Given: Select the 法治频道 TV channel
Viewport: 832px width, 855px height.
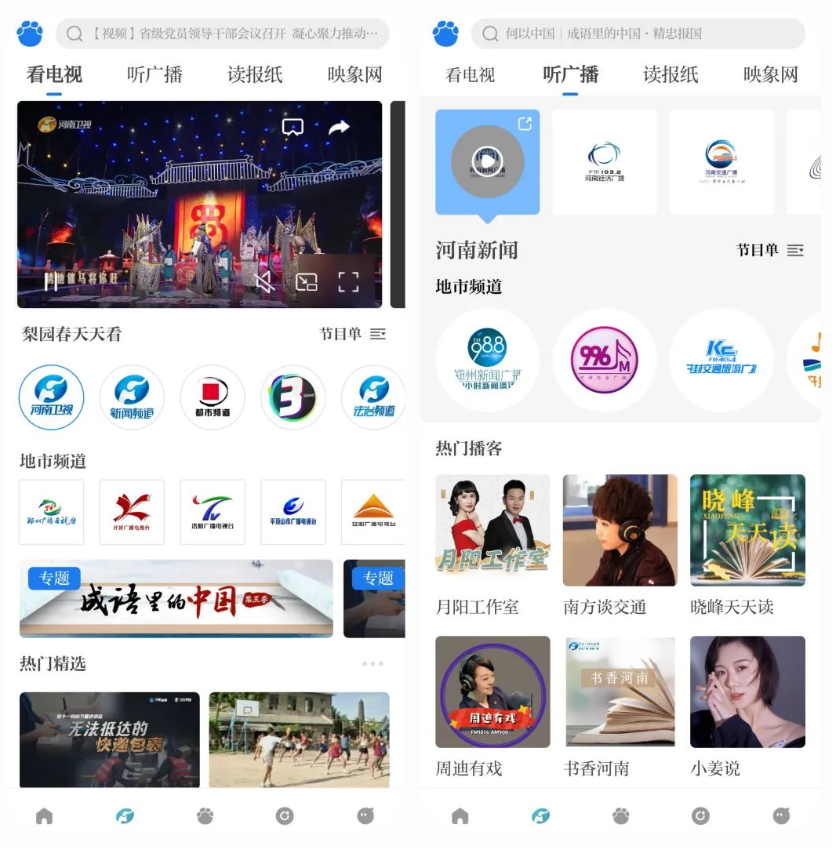Looking at the screenshot, I should click(374, 397).
